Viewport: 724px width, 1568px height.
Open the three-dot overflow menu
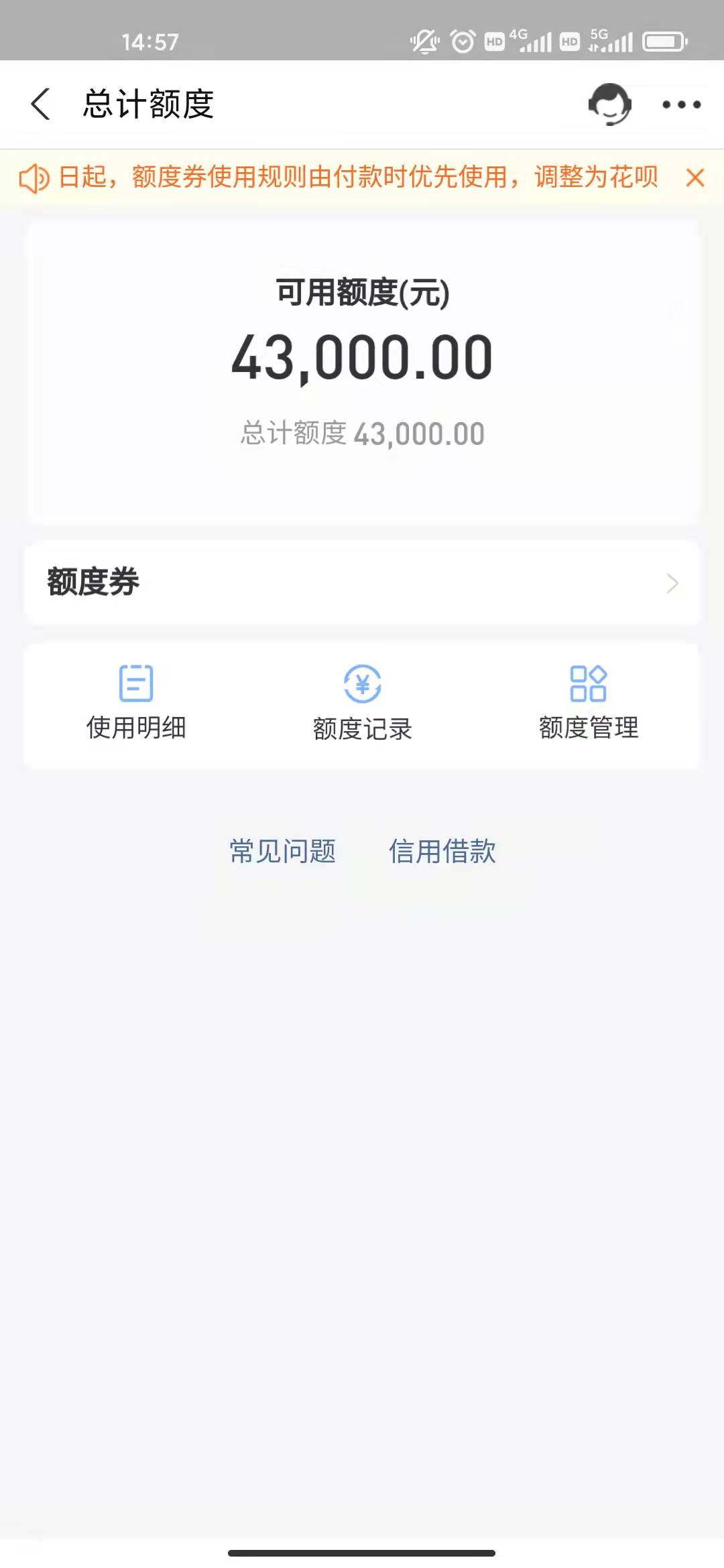click(681, 105)
